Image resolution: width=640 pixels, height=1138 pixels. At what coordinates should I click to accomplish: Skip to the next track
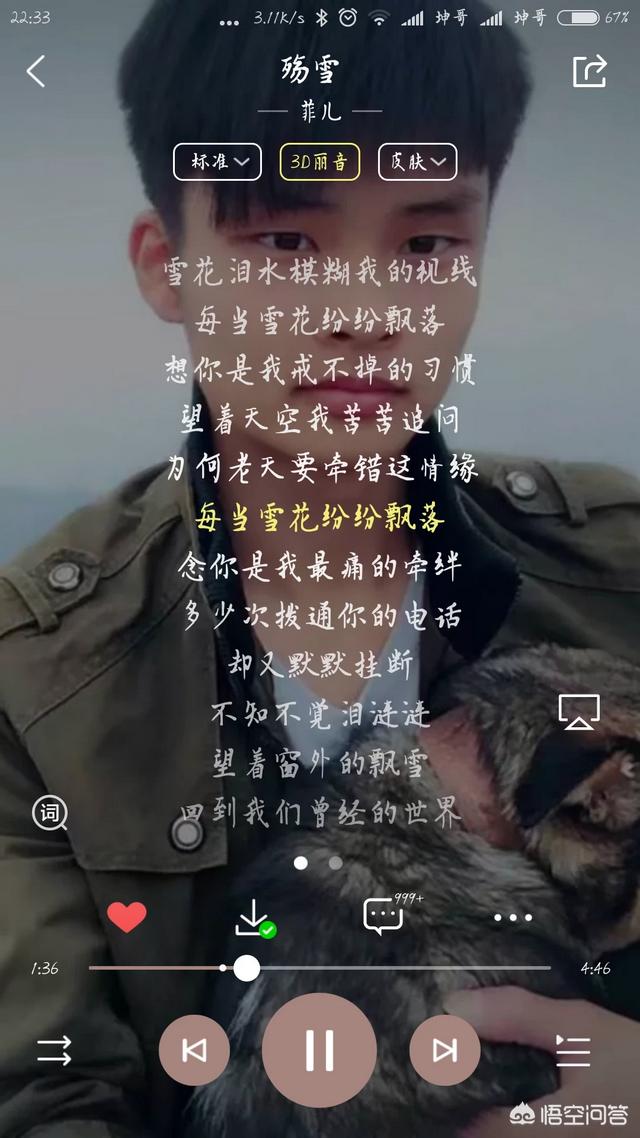click(444, 1050)
